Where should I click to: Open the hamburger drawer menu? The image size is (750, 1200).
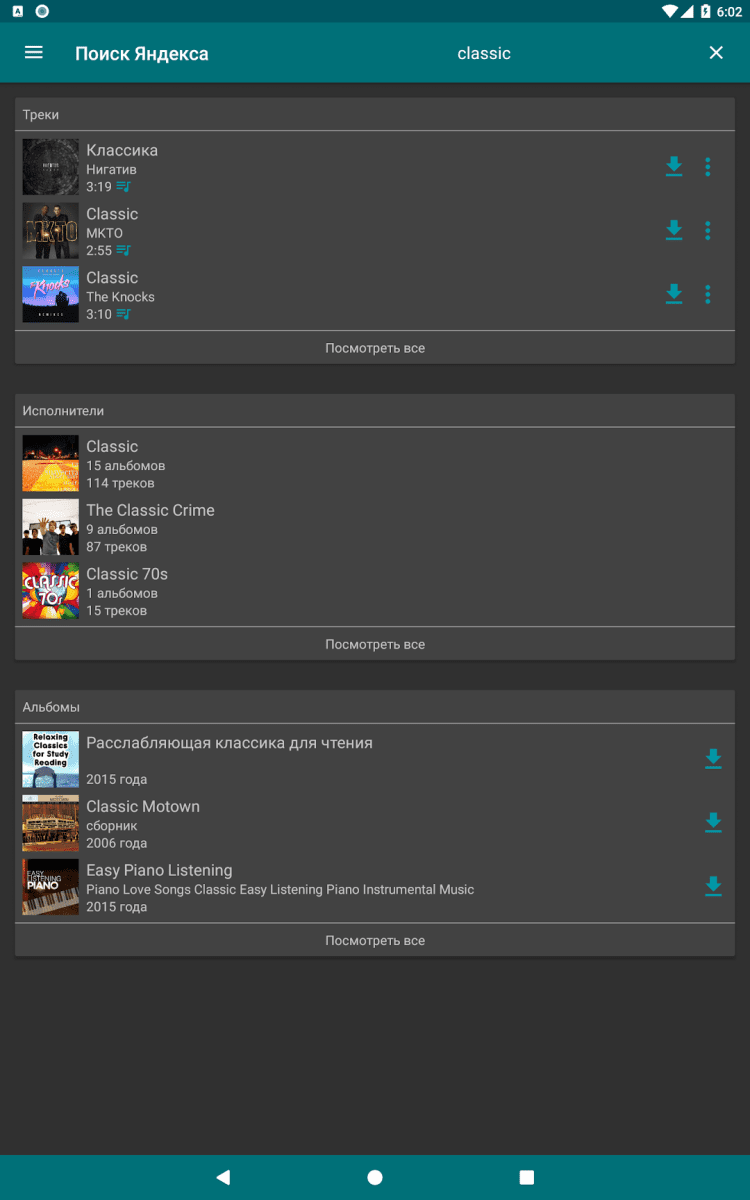coord(34,53)
